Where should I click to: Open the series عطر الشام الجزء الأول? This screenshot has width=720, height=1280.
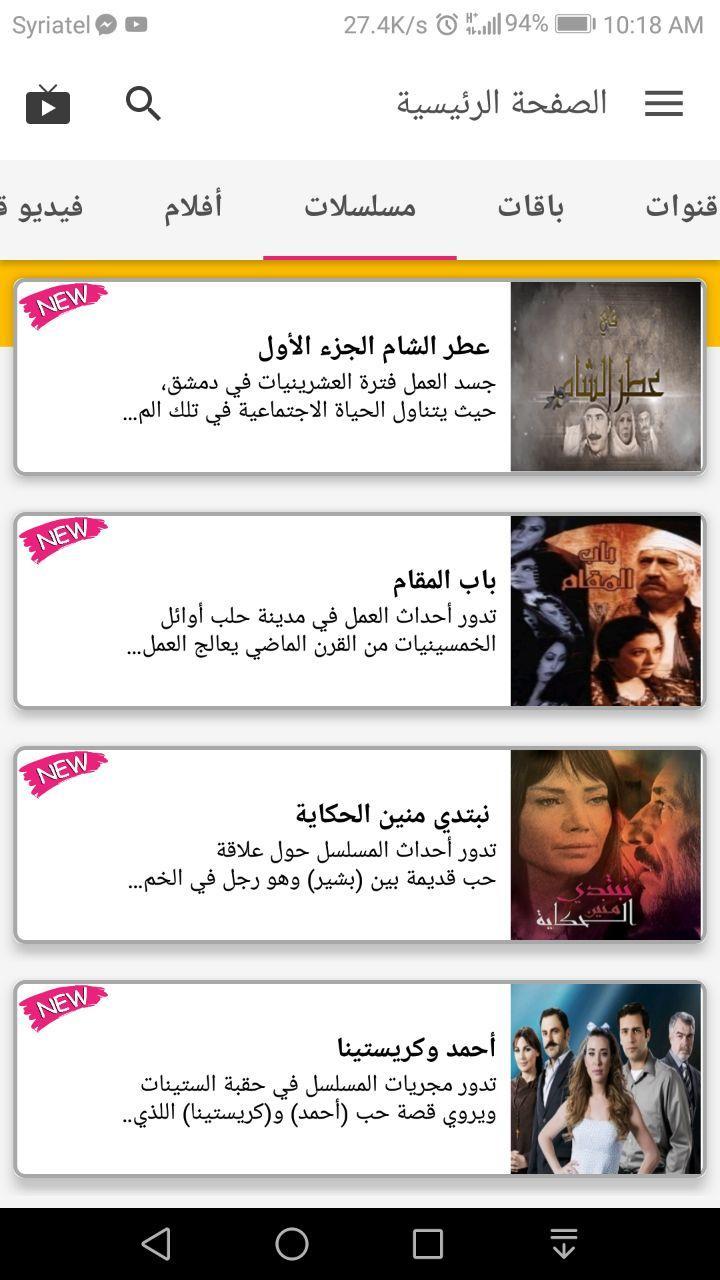[x=360, y=377]
